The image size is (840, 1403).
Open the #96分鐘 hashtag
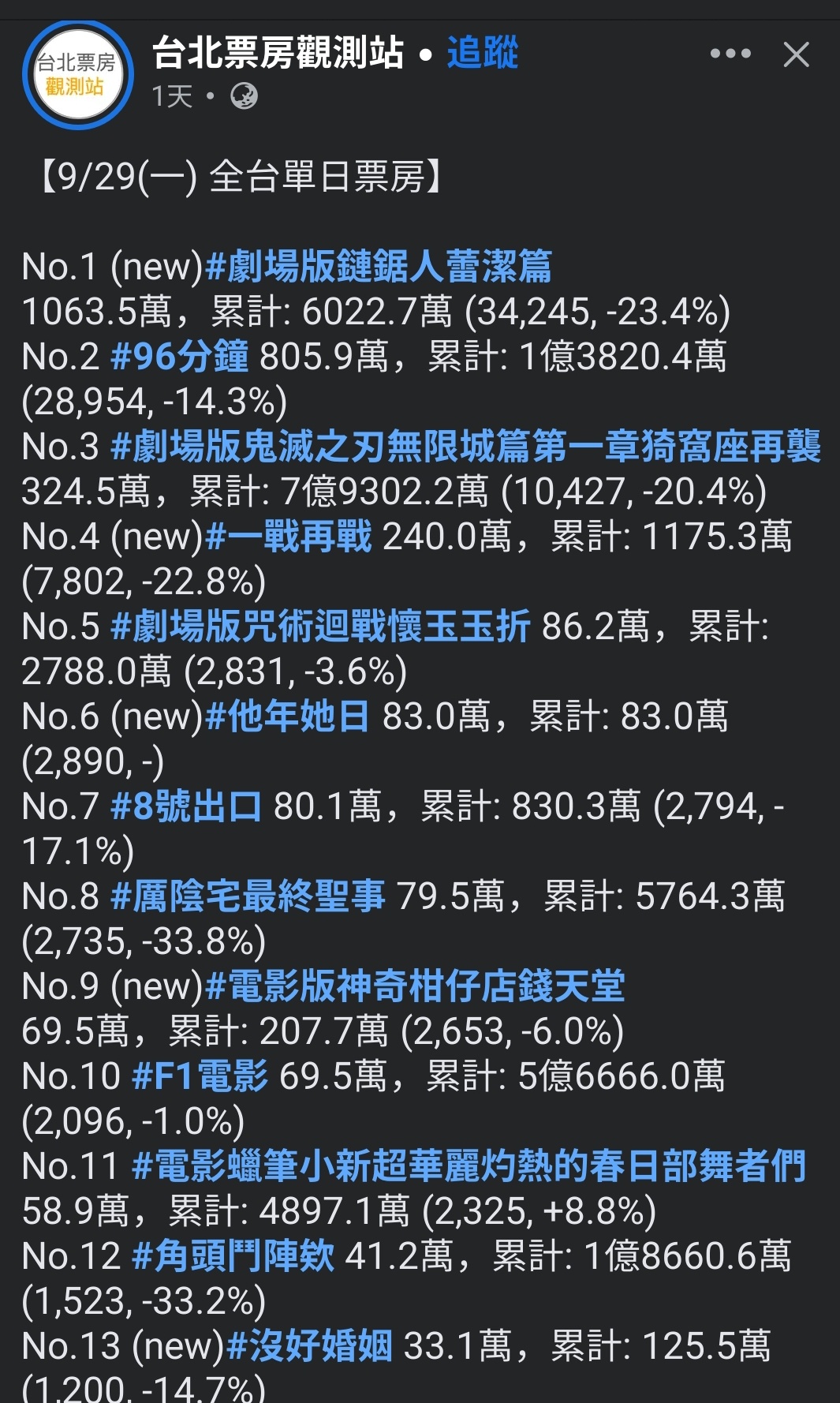coord(180,357)
